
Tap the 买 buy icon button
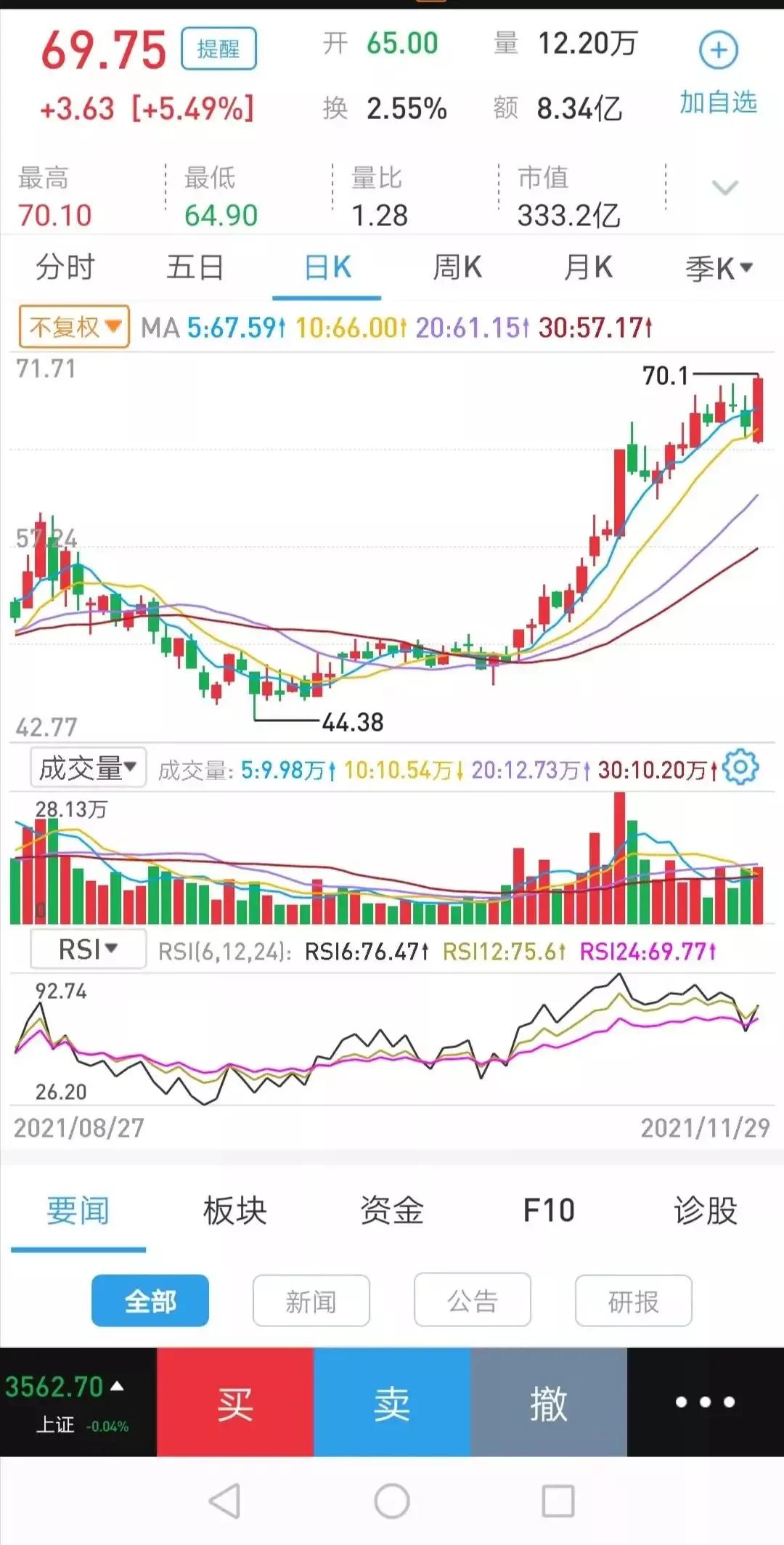(x=234, y=1403)
